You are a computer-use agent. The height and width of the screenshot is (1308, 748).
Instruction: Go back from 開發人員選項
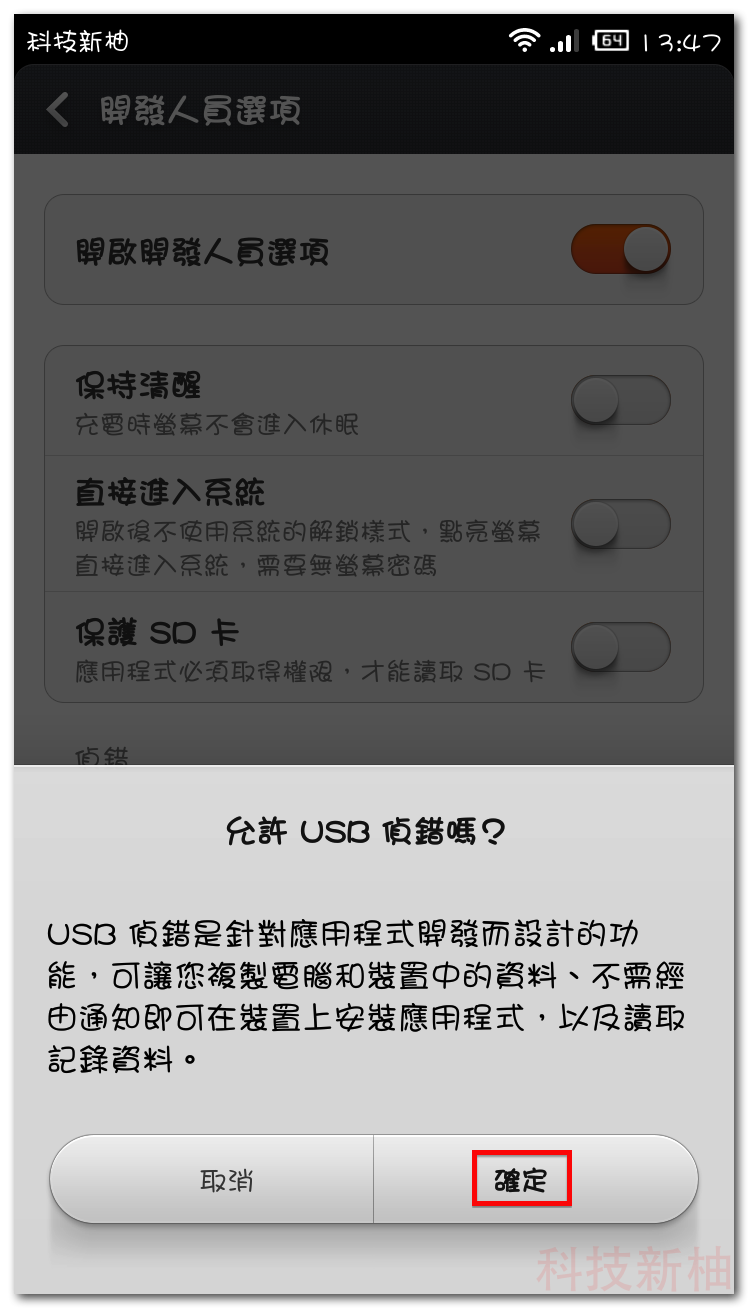click(x=59, y=110)
